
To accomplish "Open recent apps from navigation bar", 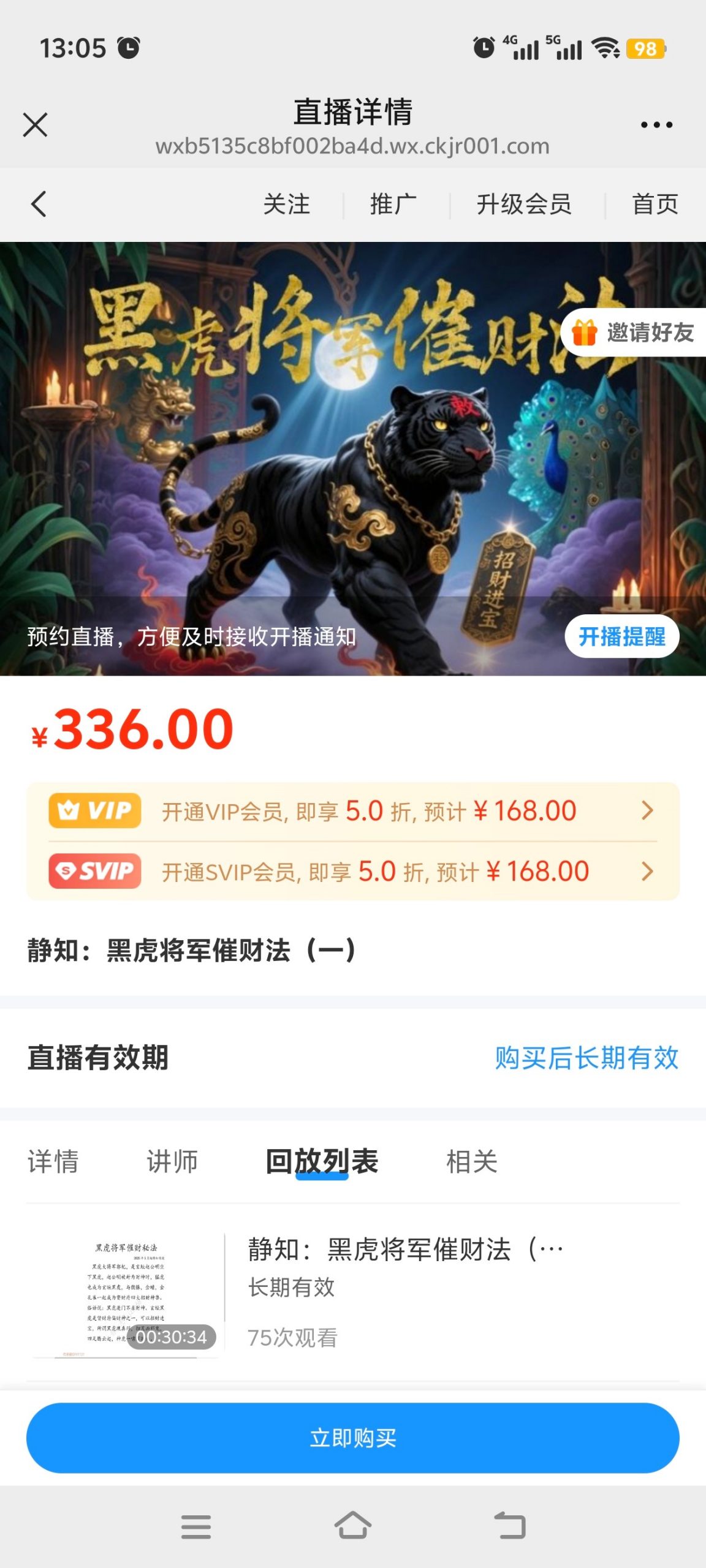I will (x=196, y=1526).
